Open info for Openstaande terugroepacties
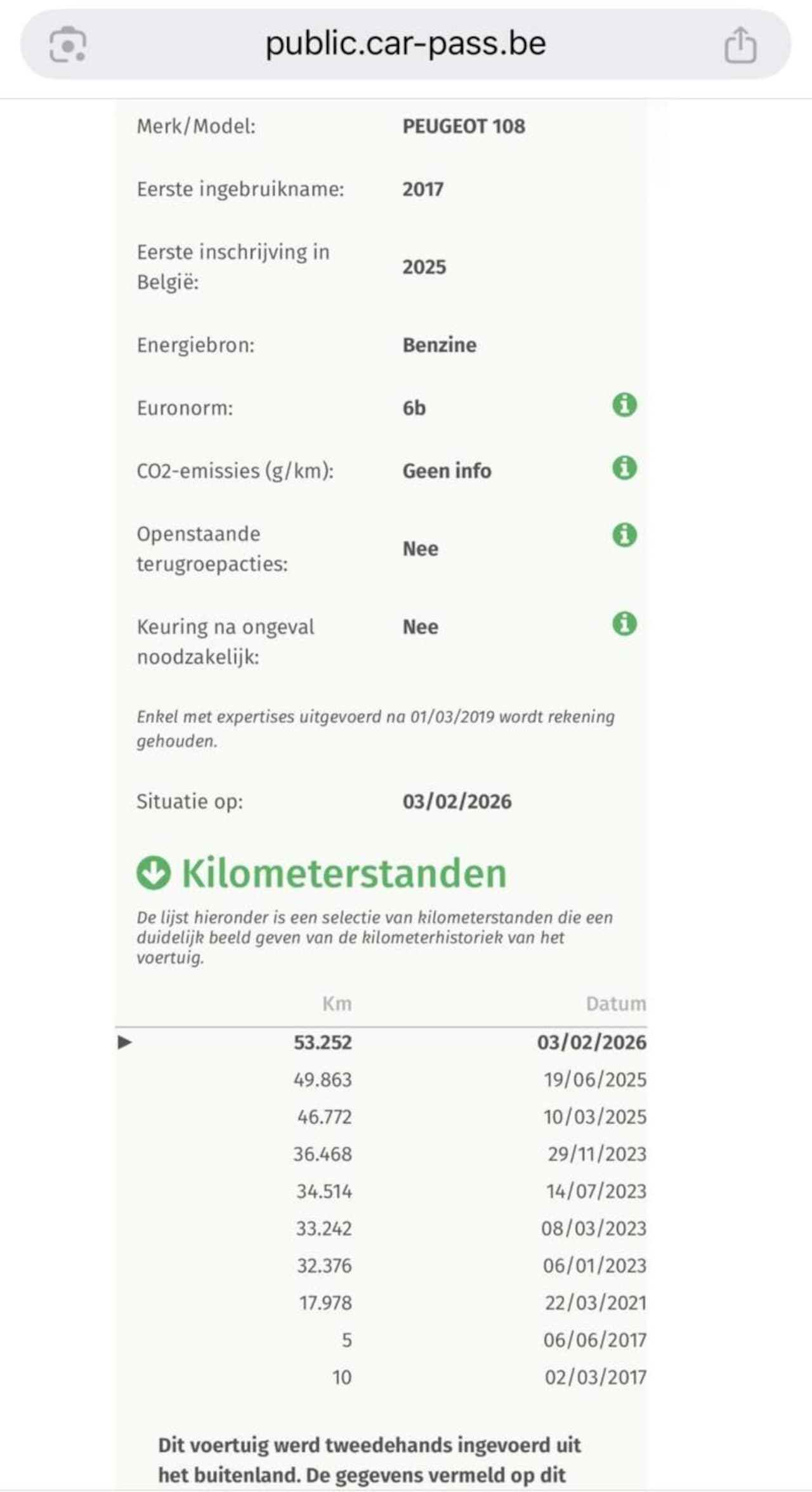The height and width of the screenshot is (1492, 812). click(x=624, y=535)
